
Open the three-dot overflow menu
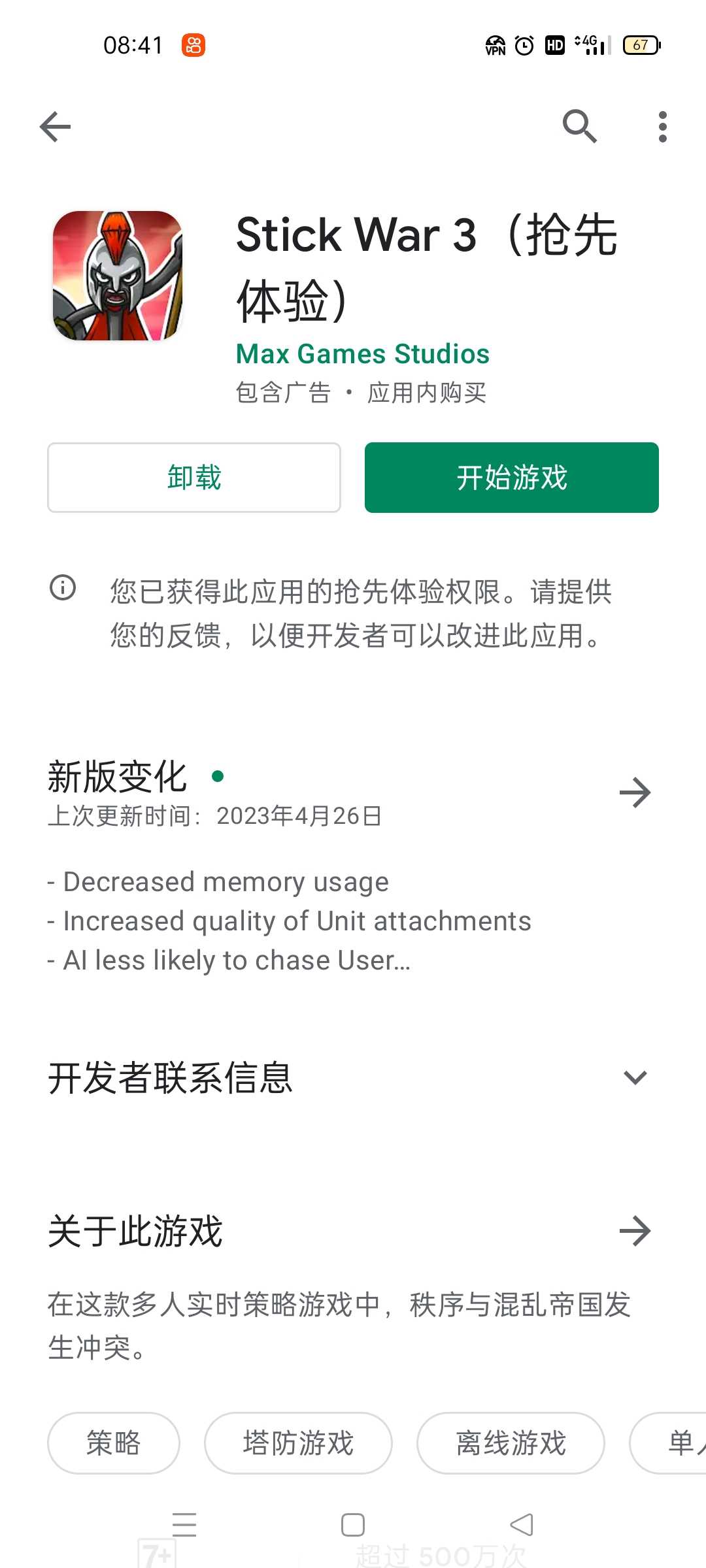click(x=662, y=127)
